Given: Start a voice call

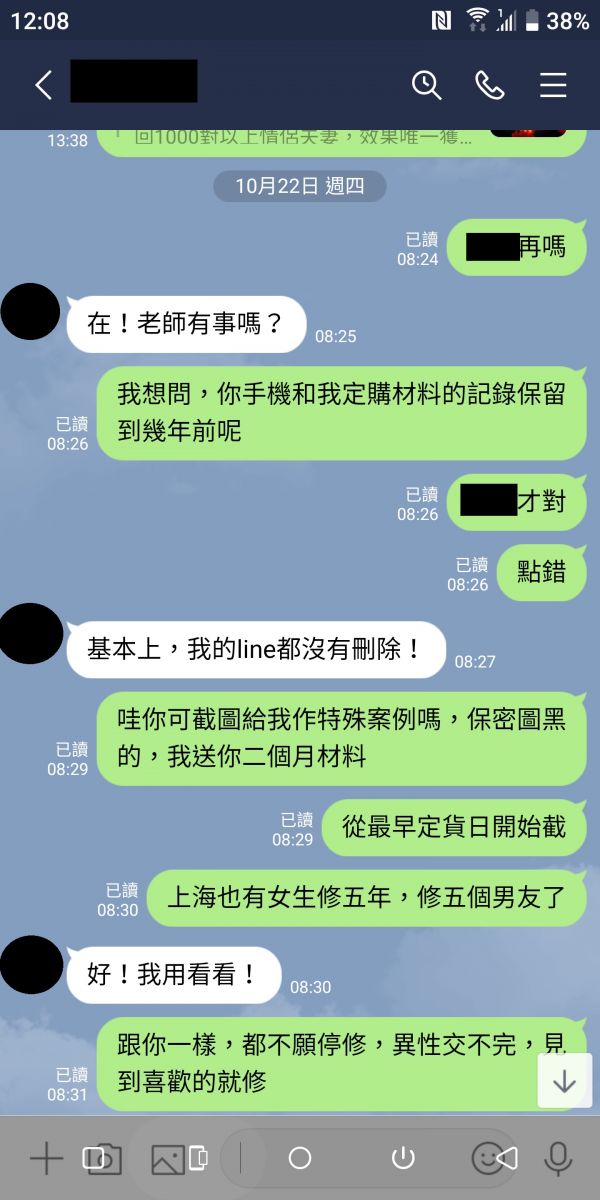Looking at the screenshot, I should coord(490,85).
